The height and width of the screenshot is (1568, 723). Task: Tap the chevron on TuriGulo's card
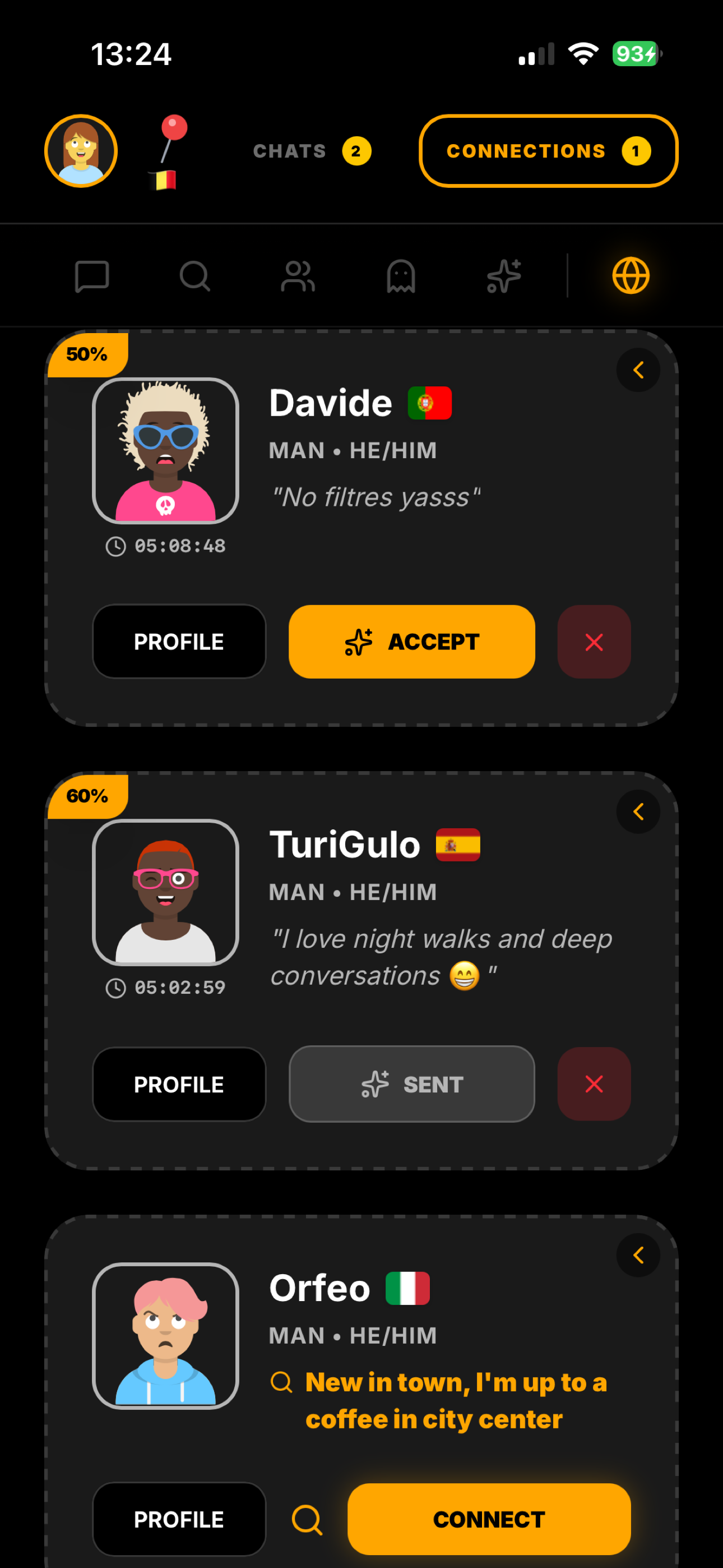click(638, 811)
